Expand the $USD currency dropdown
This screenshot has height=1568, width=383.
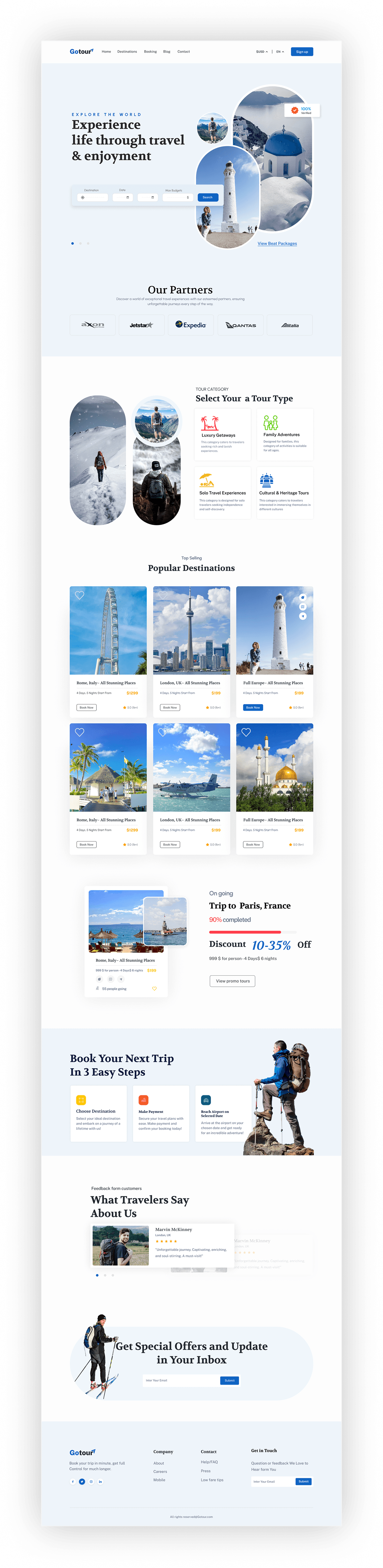pyautogui.click(x=261, y=52)
